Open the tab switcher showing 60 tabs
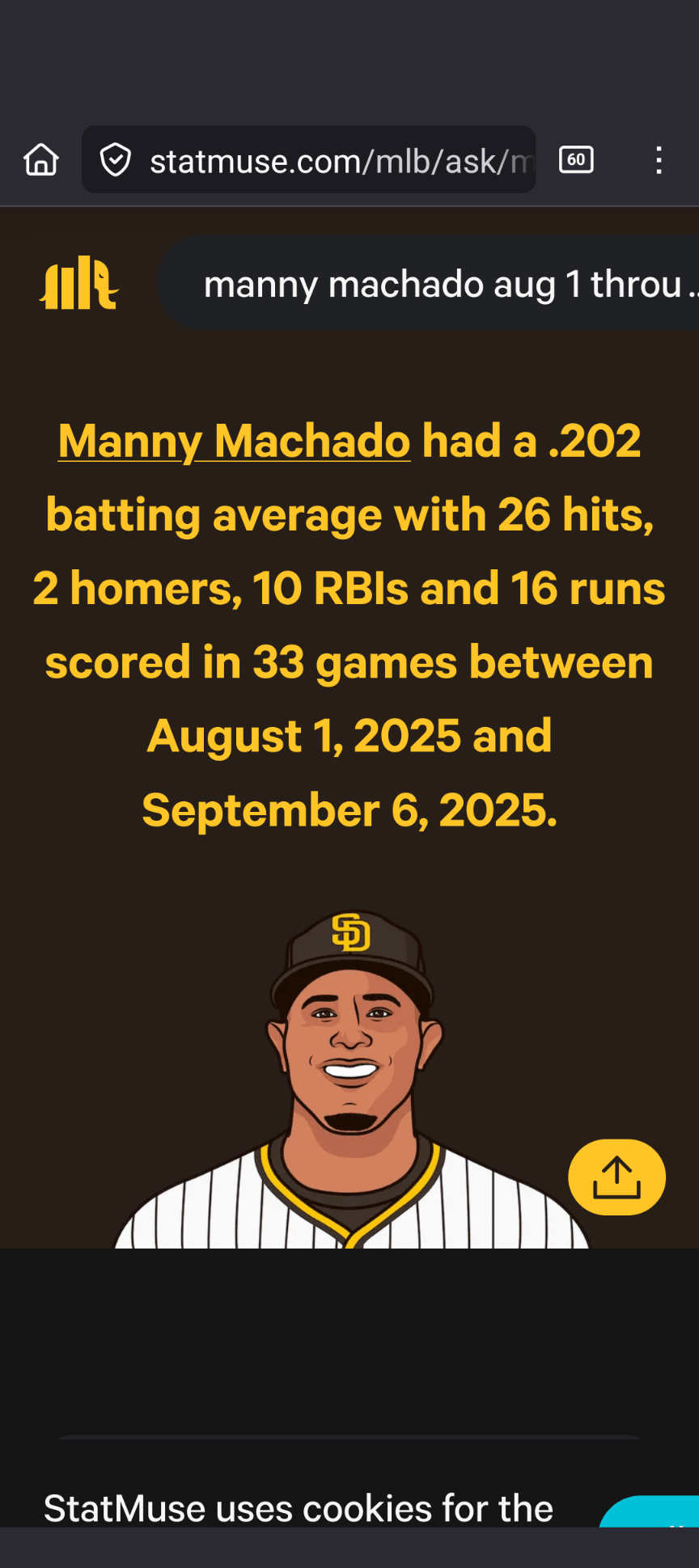The image size is (699, 1568). pos(576,160)
